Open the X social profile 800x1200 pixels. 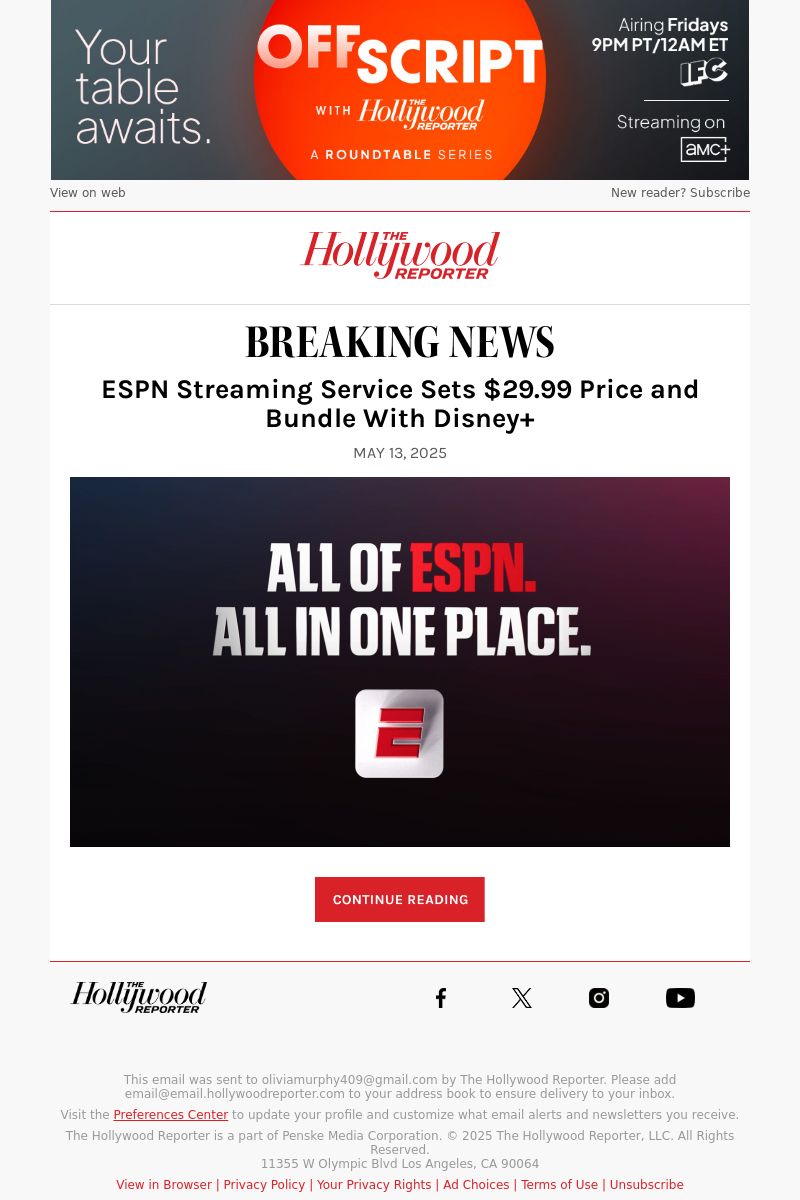coord(521,998)
